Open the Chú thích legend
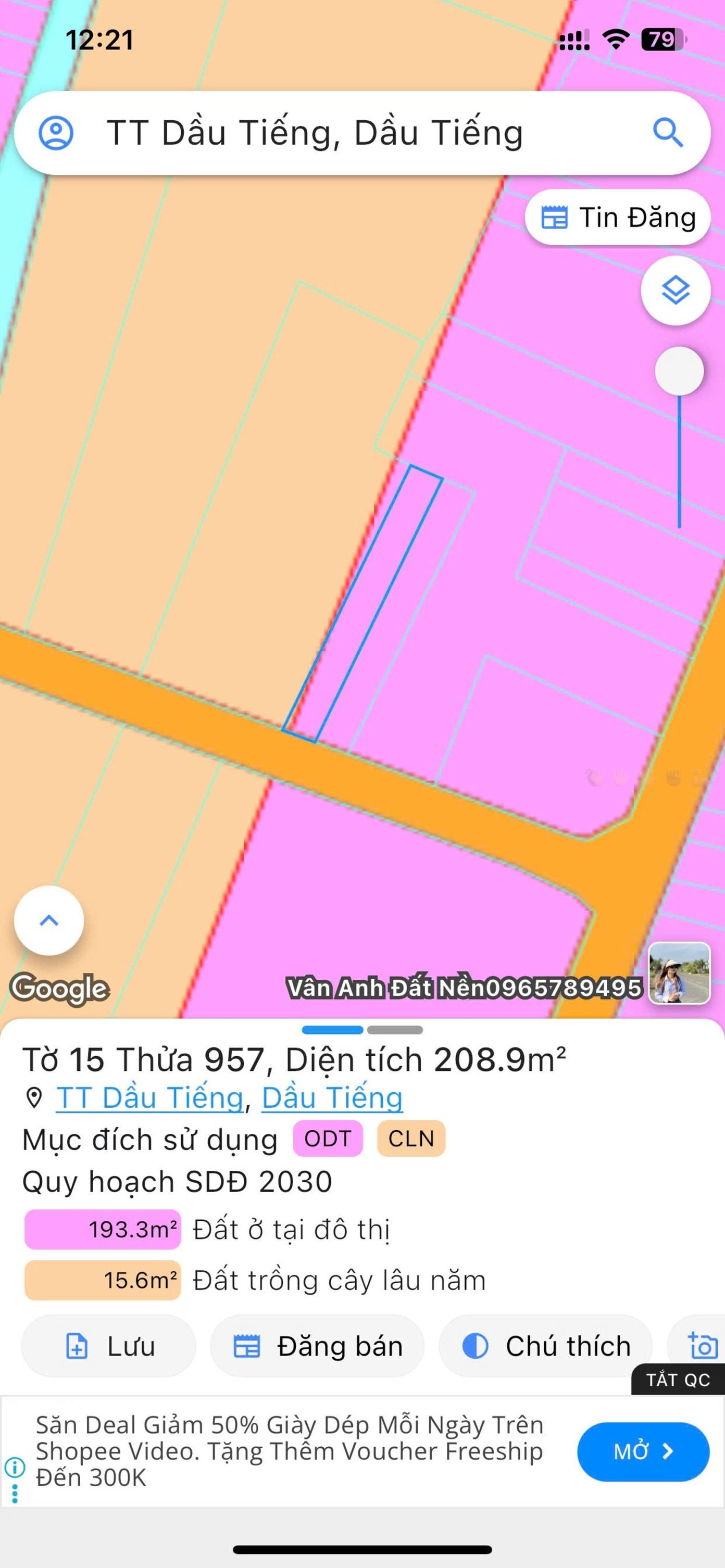This screenshot has height=1568, width=725. point(545,1345)
